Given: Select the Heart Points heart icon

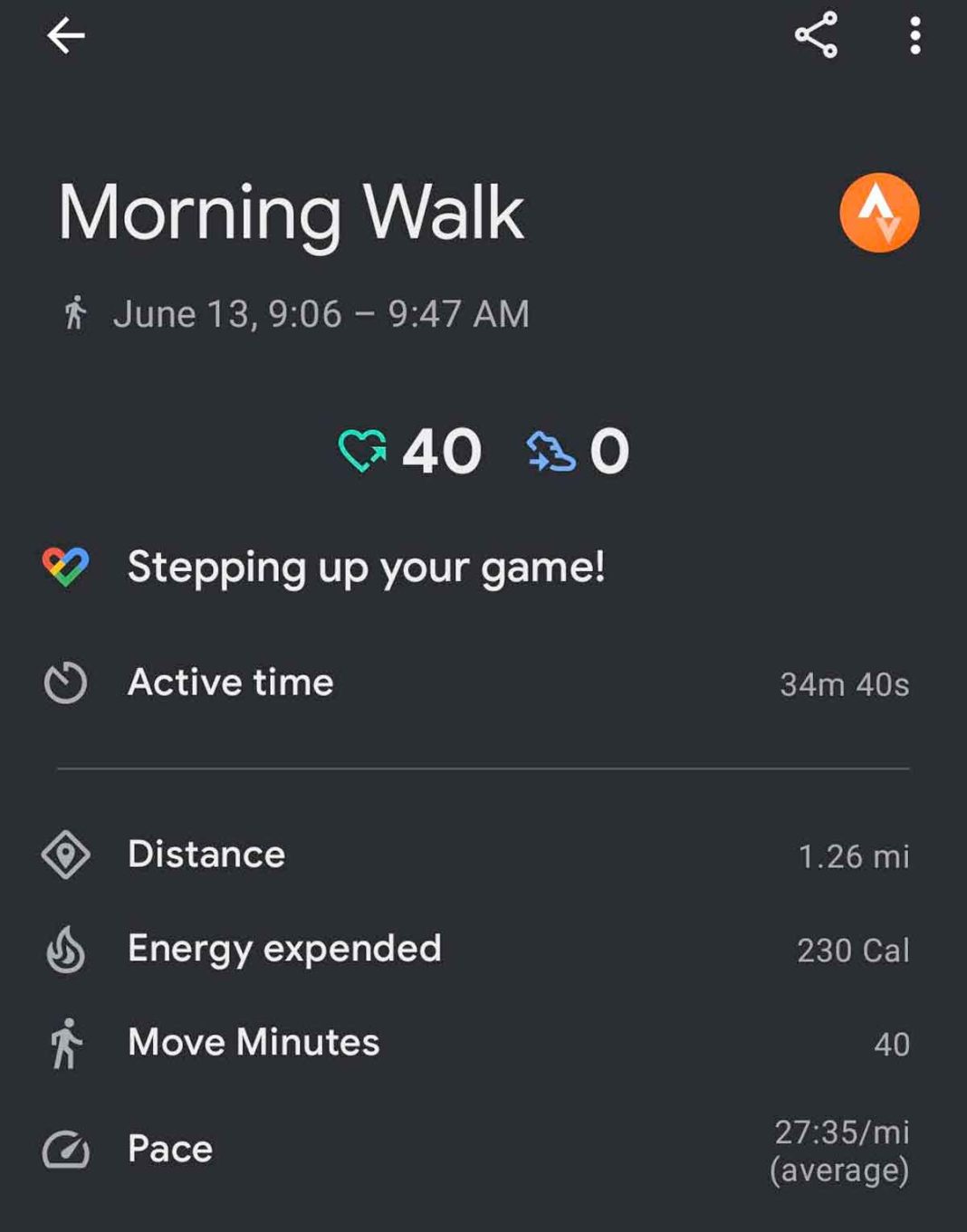Looking at the screenshot, I should coord(362,450).
